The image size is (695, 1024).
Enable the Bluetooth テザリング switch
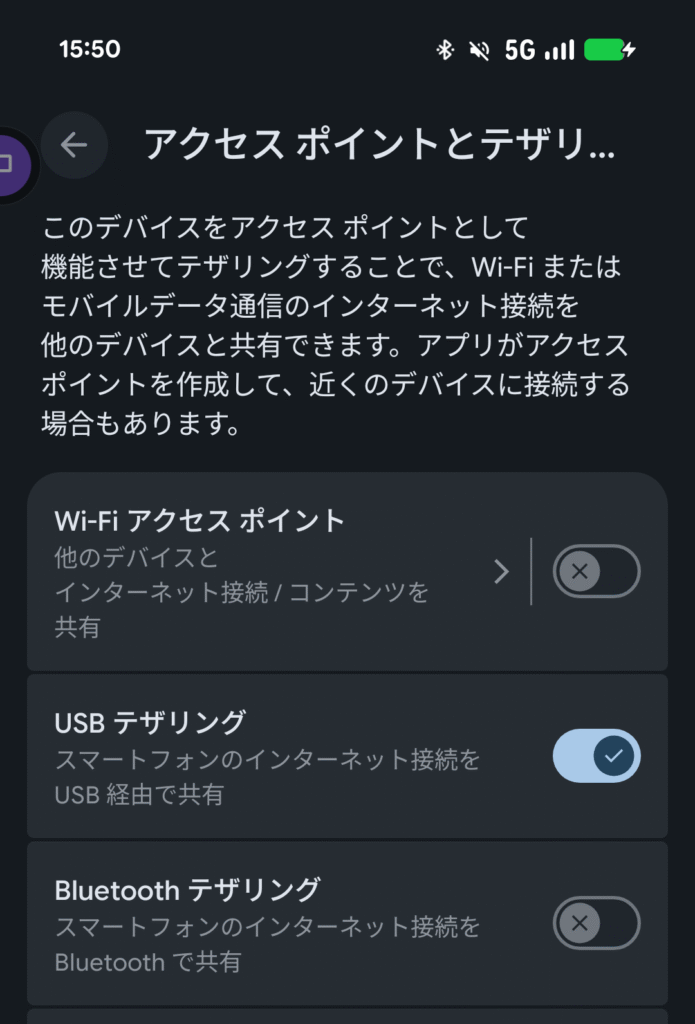pyautogui.click(x=596, y=923)
